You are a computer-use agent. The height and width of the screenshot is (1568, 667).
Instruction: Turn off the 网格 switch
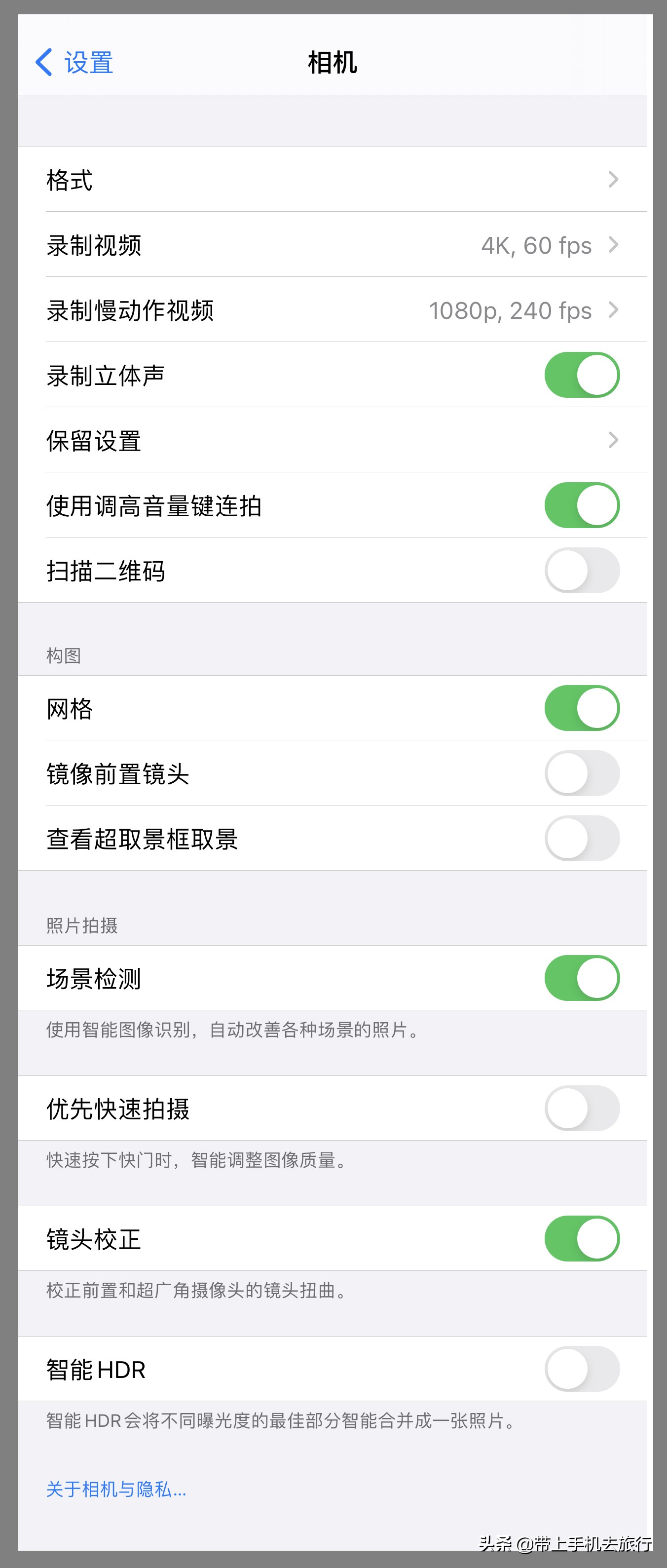[x=583, y=708]
